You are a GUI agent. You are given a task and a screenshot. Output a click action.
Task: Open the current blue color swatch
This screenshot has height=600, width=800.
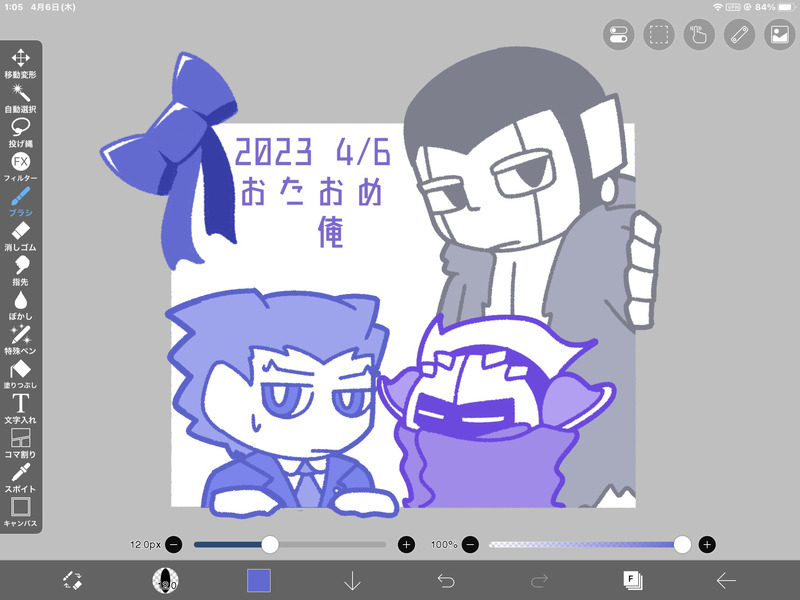point(259,580)
